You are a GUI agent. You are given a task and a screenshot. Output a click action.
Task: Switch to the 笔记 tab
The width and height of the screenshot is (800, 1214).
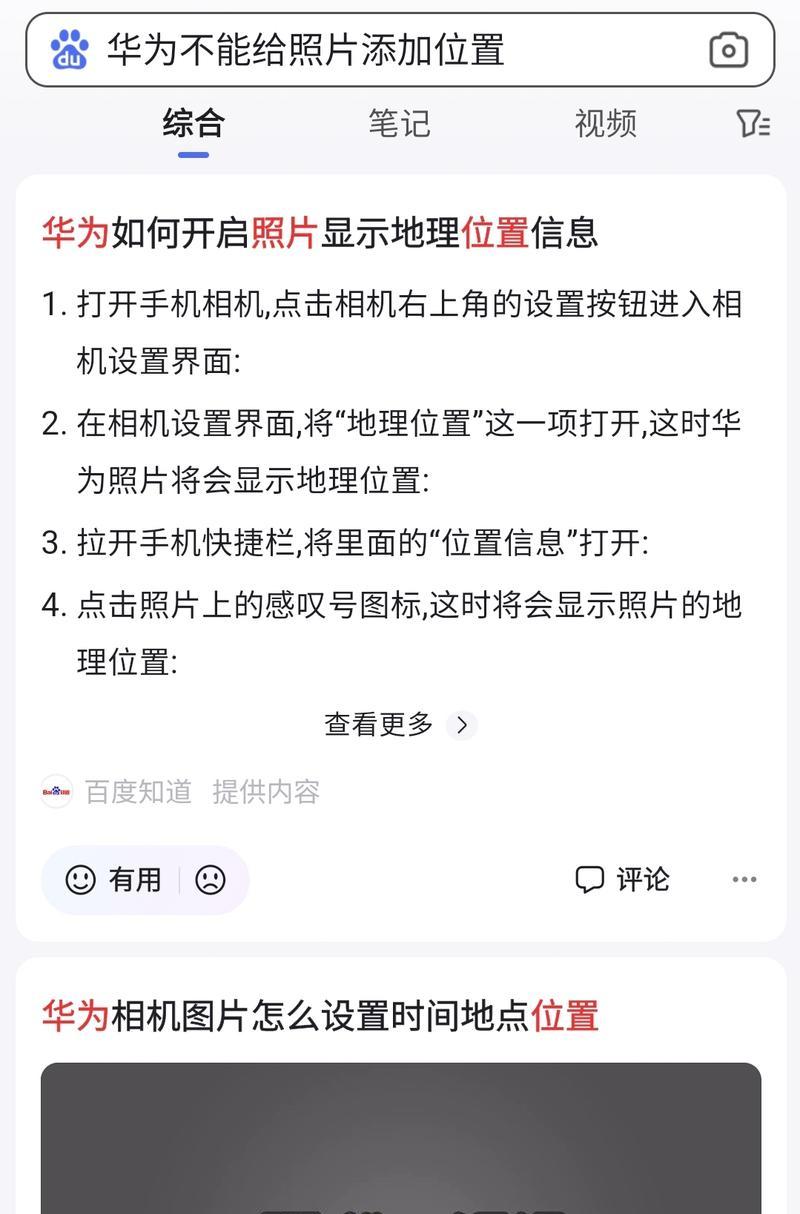coord(399,124)
